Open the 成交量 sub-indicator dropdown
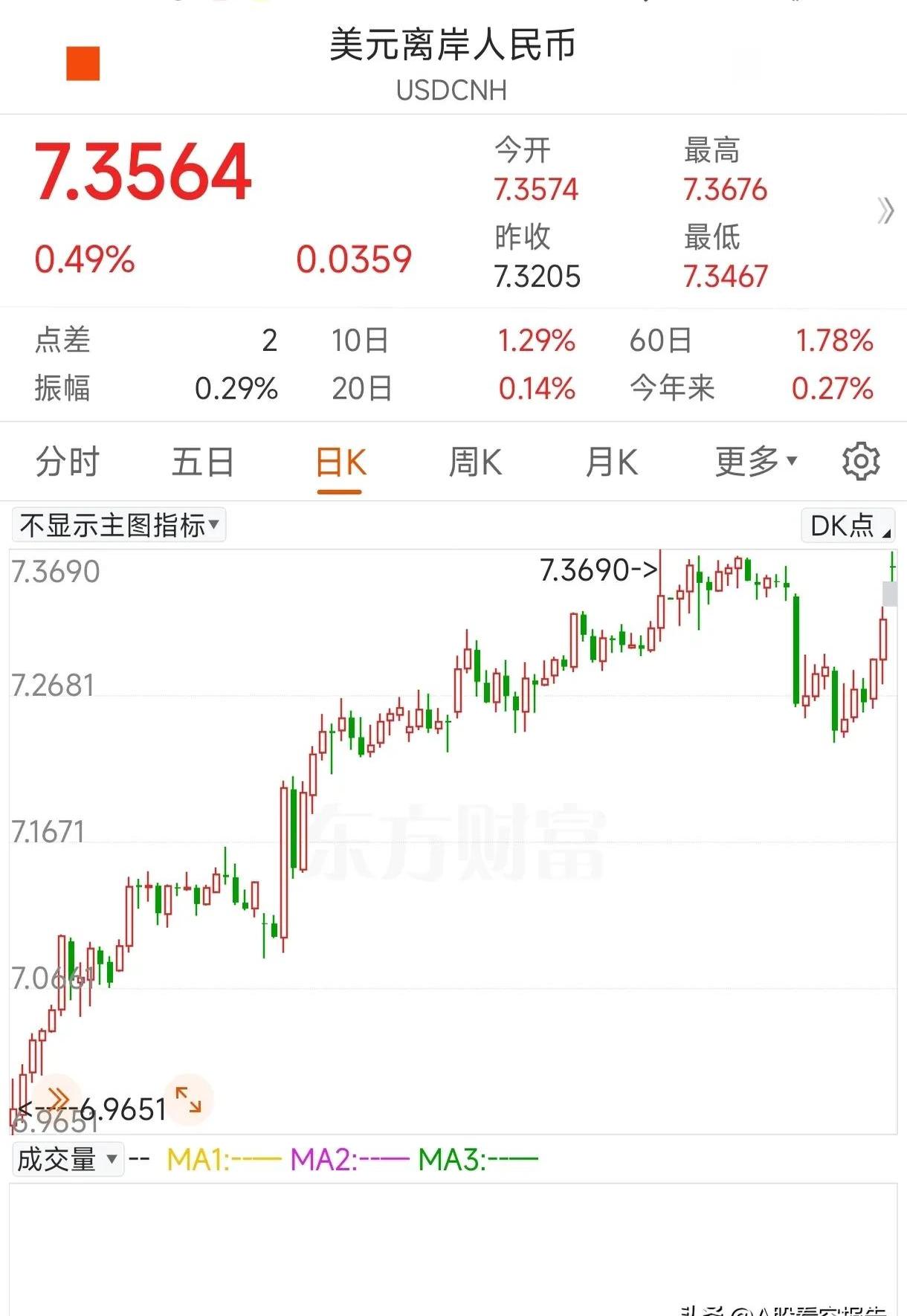This screenshot has height=1316, width=907. coord(67,1159)
